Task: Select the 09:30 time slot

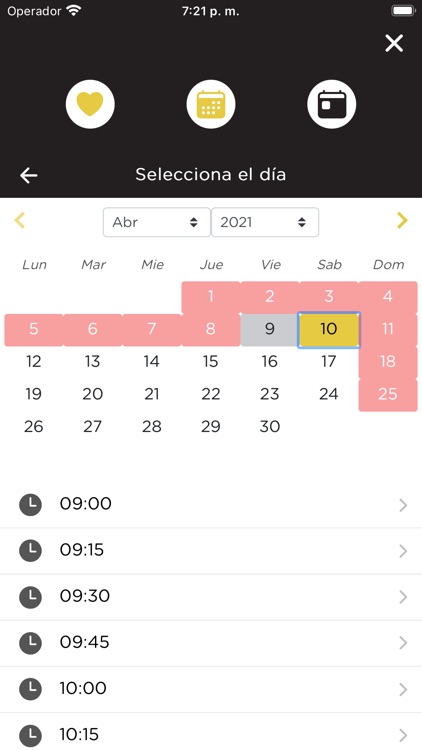Action: point(211,597)
